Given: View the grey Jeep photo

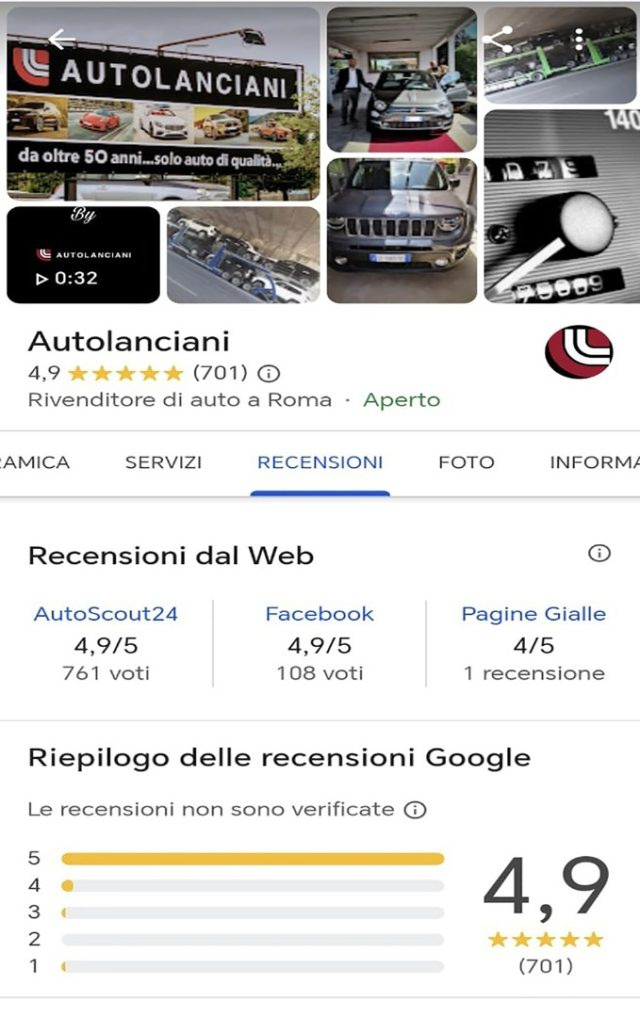Looking at the screenshot, I should (x=401, y=230).
